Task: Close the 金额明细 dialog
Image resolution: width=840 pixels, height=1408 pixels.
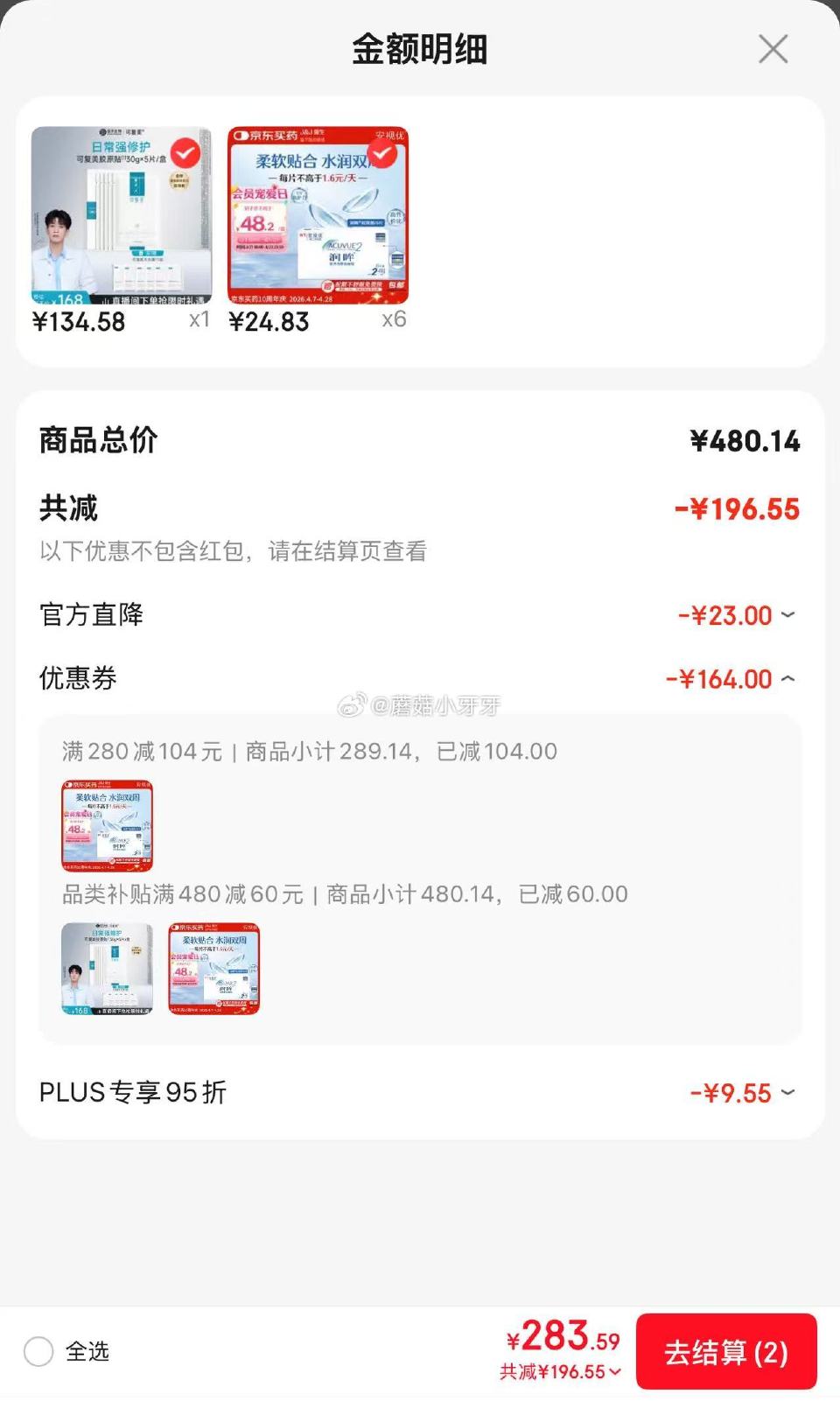Action: coord(773,50)
